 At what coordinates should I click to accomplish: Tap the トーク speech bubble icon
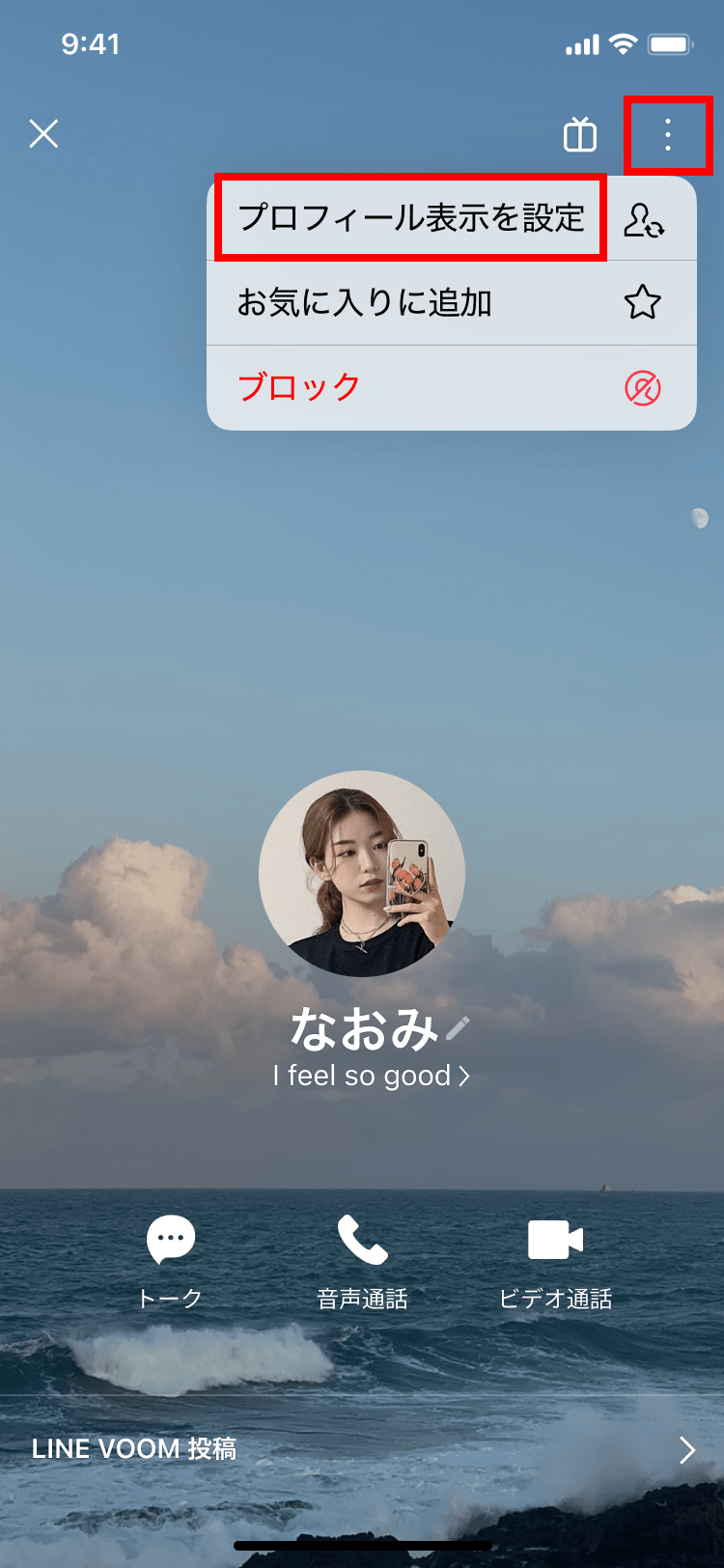pos(169,1239)
